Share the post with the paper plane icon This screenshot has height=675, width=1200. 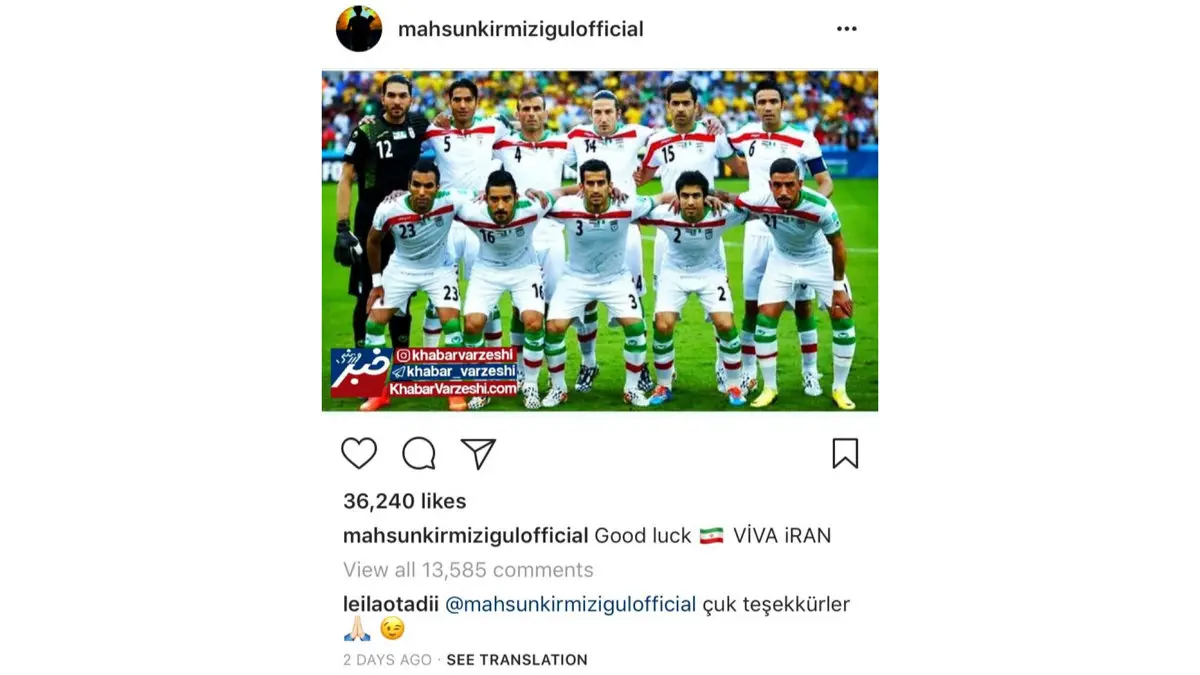coord(478,453)
